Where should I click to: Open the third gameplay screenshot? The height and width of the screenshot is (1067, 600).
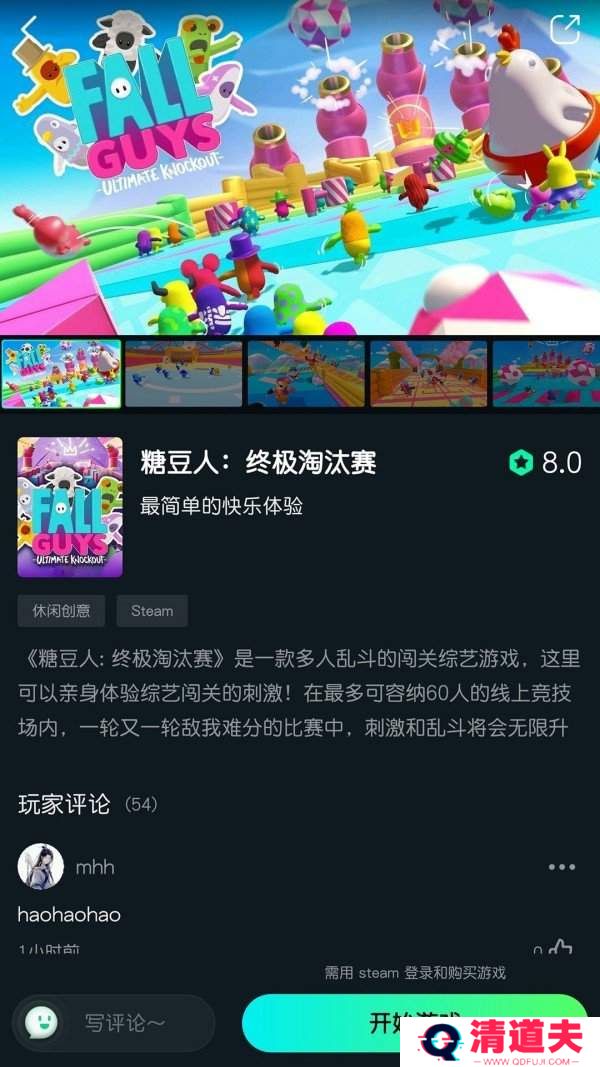tap(306, 374)
